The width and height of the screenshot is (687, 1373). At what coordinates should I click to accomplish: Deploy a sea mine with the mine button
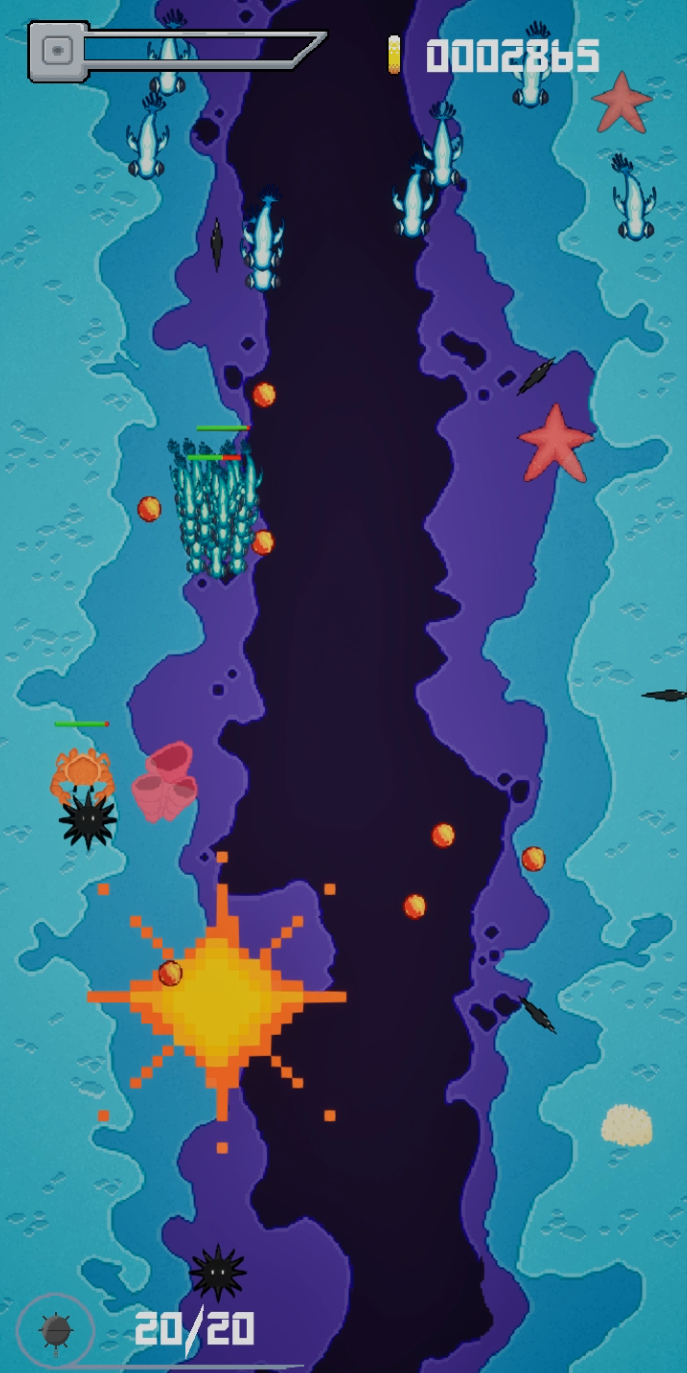56,1331
